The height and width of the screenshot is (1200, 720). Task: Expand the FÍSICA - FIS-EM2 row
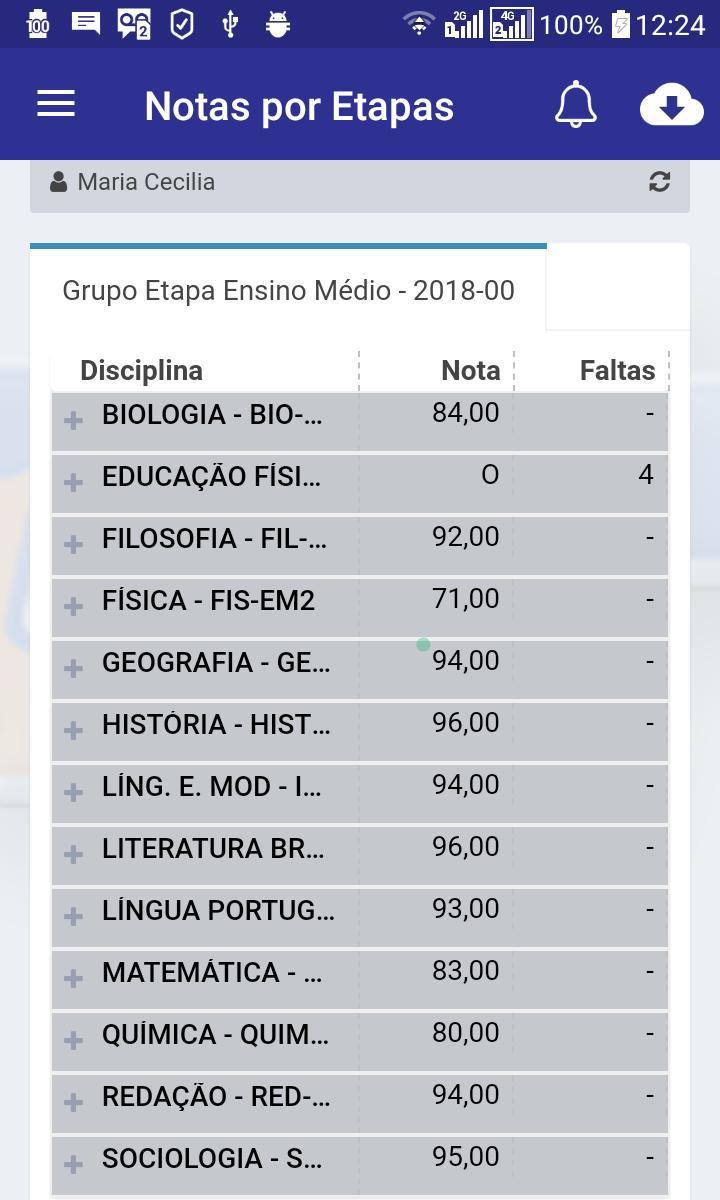pos(73,607)
